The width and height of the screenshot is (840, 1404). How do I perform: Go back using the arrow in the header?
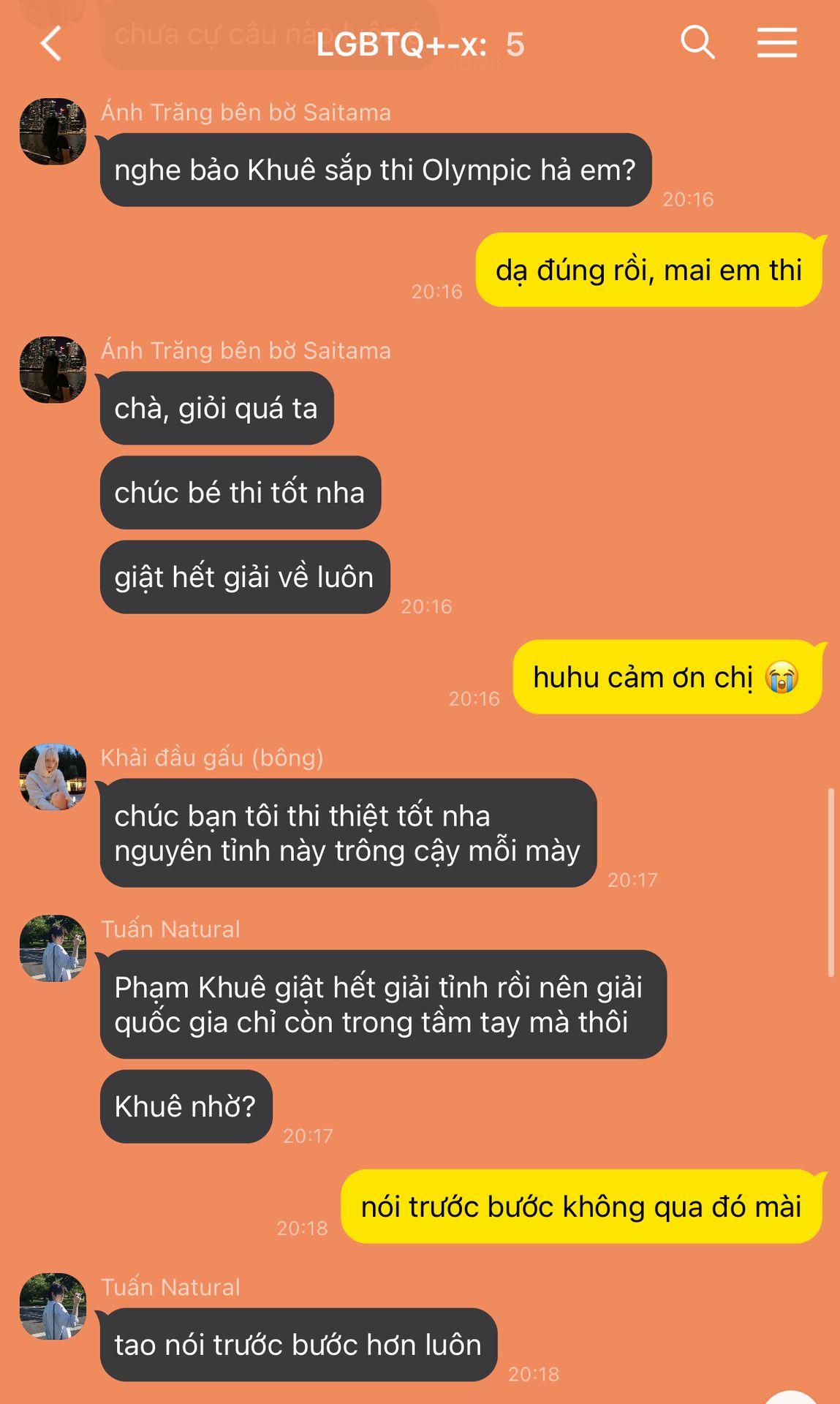(51, 43)
